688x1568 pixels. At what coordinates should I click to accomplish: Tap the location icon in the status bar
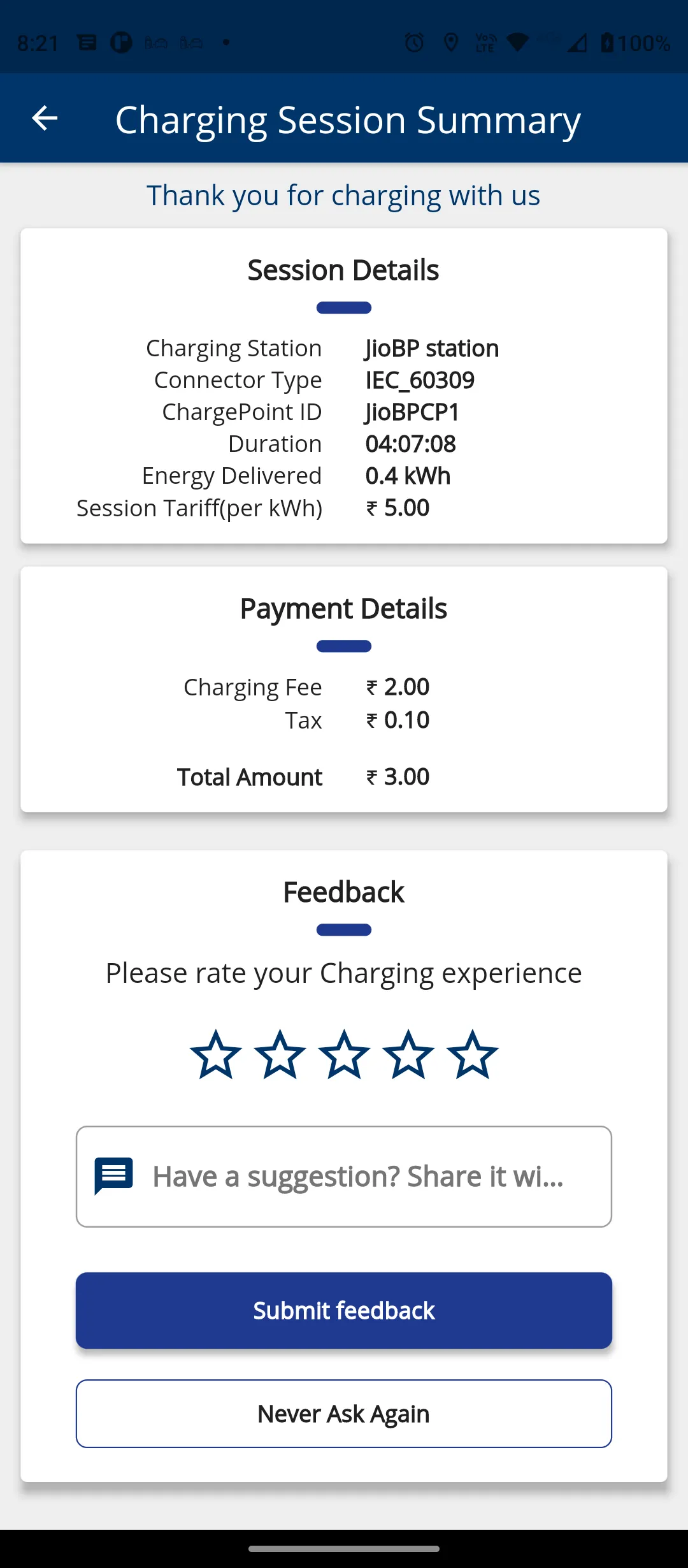pyautogui.click(x=451, y=42)
